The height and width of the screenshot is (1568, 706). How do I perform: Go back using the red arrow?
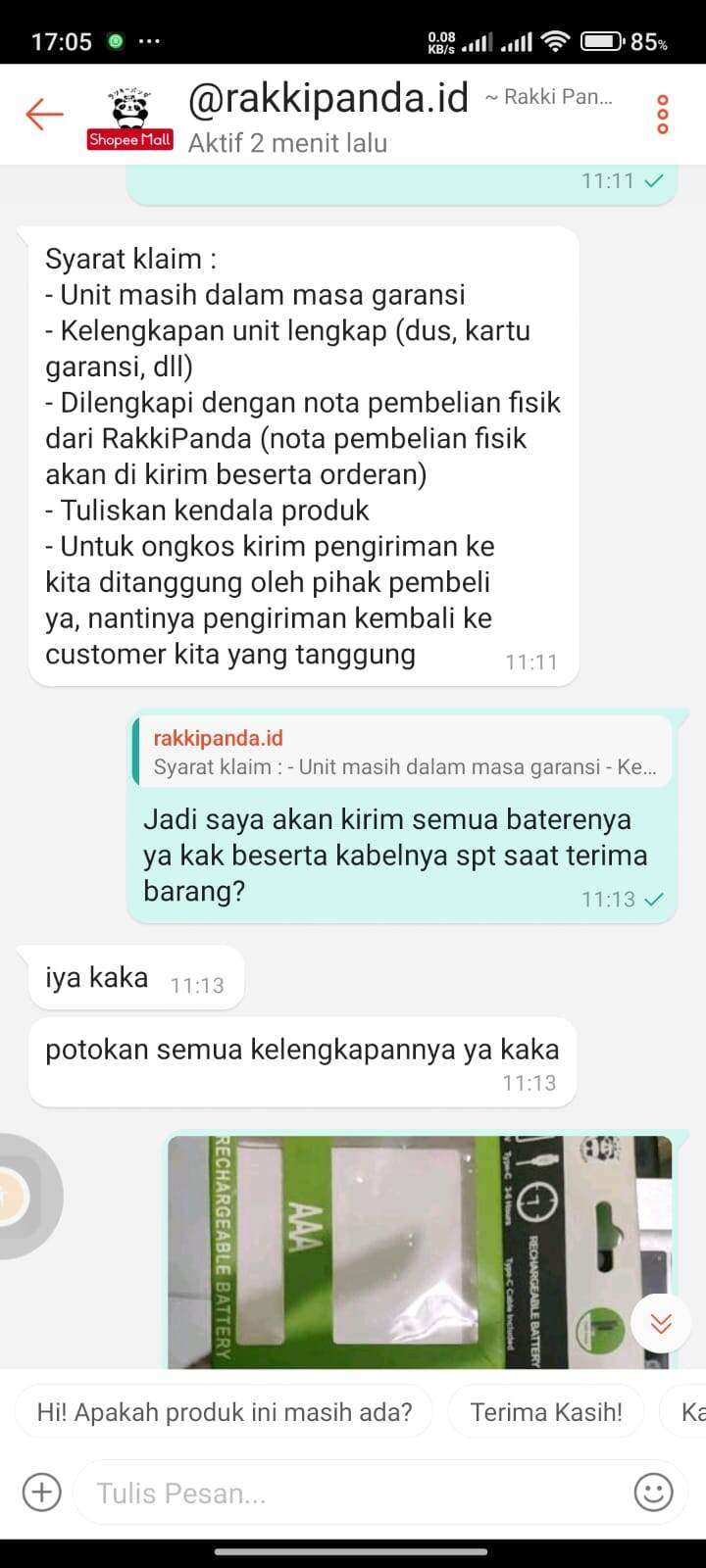44,115
